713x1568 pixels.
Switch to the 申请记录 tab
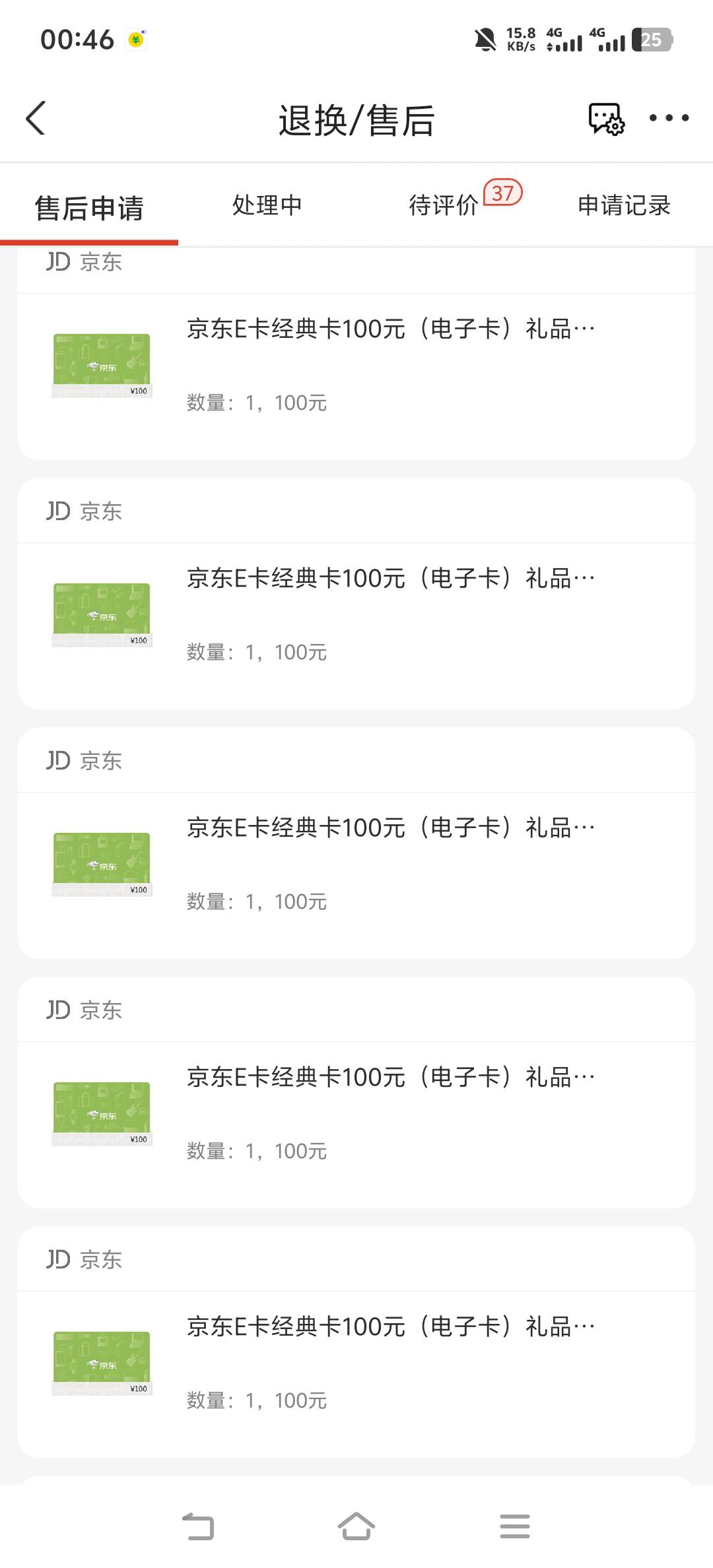pyautogui.click(x=624, y=205)
